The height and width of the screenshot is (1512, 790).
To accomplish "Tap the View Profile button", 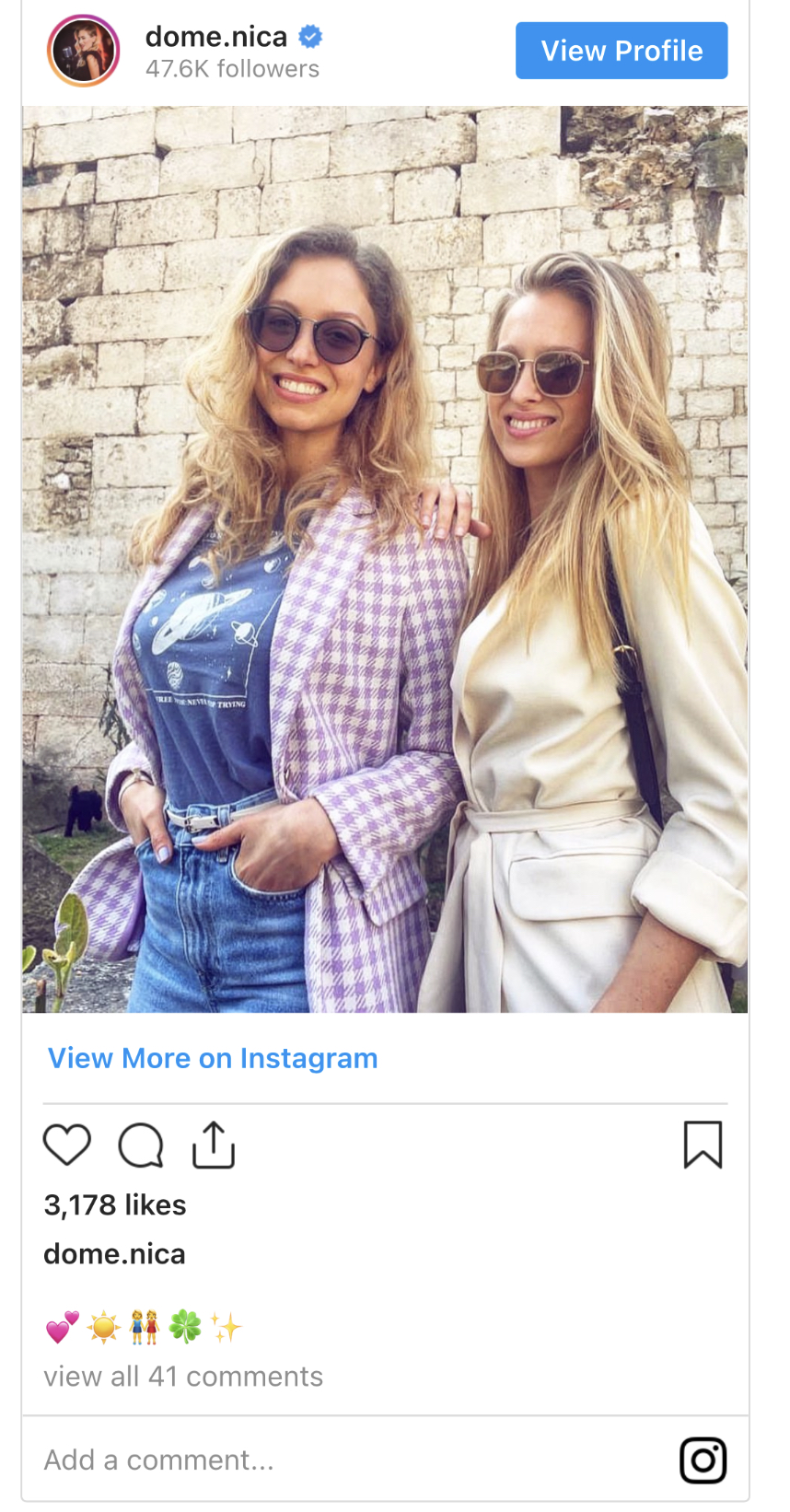I will click(622, 51).
